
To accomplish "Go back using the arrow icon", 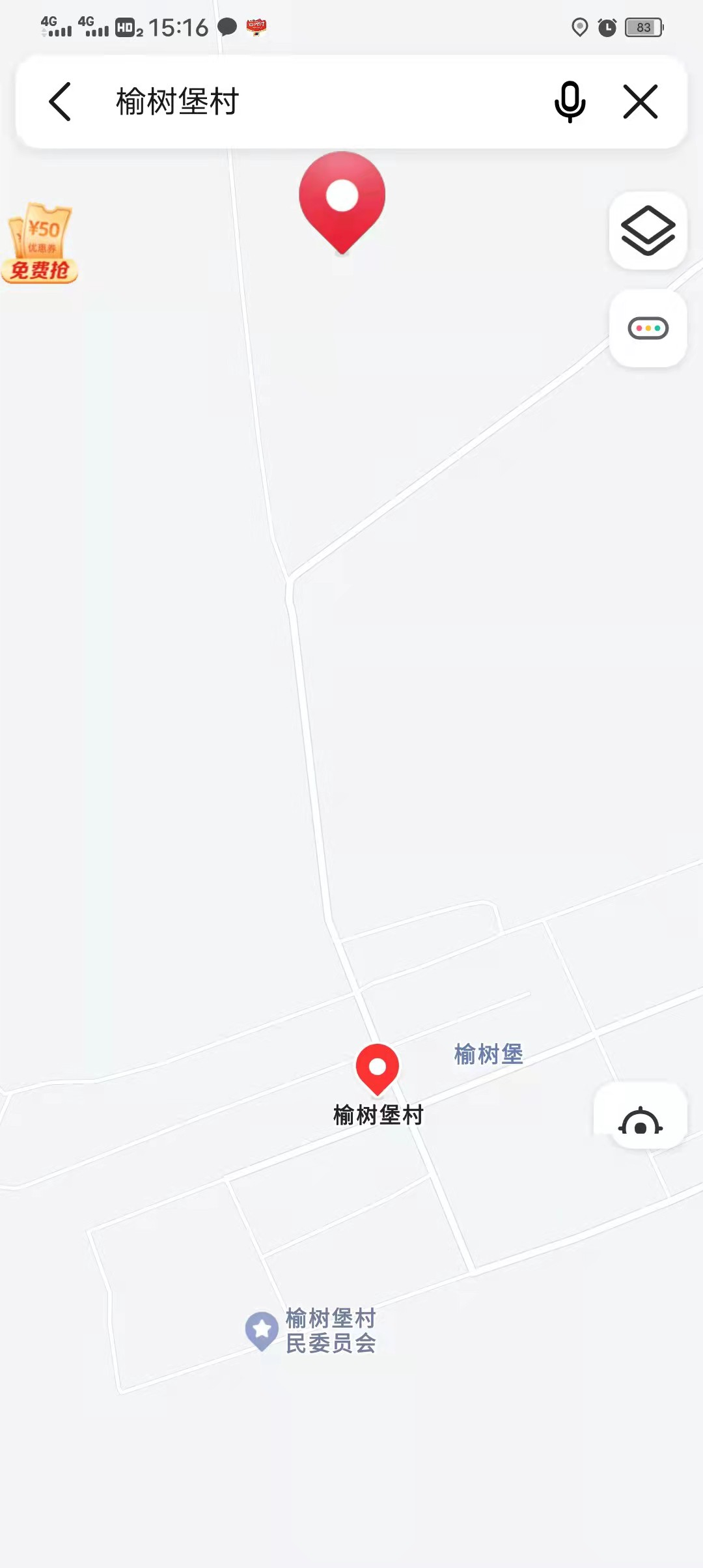I will [x=60, y=102].
